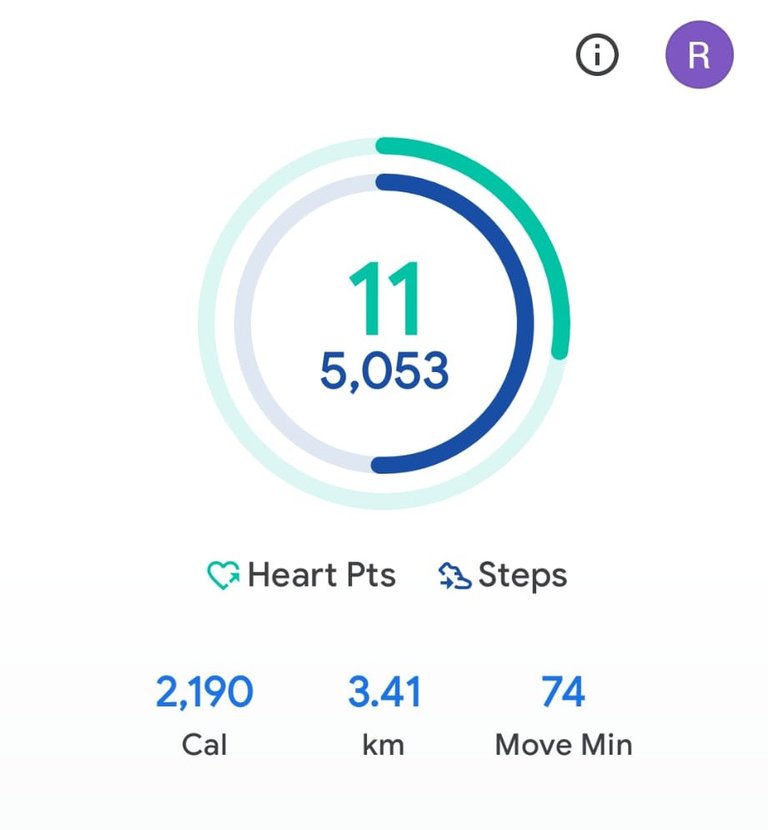Tap the circular progress ring display

(386, 320)
